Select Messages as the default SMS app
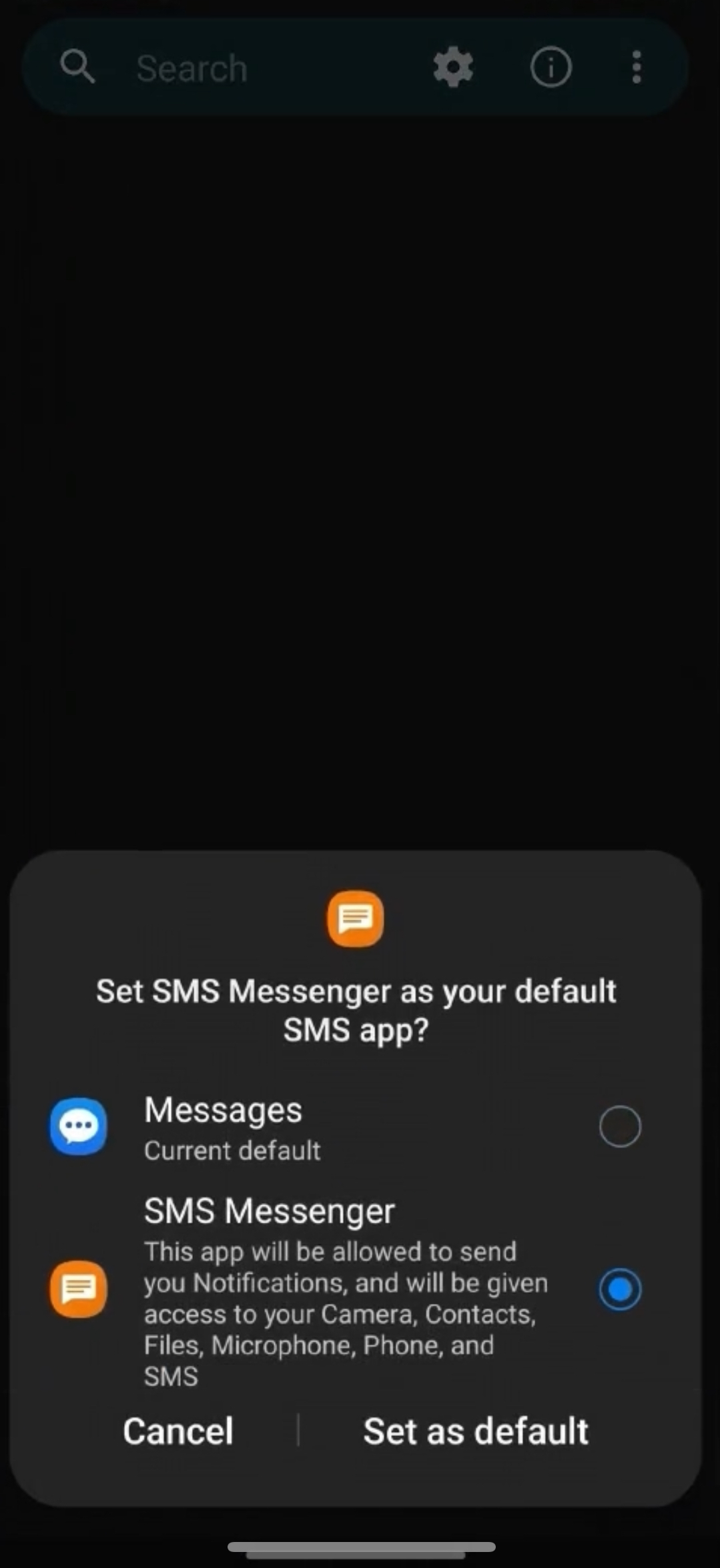Viewport: 720px width, 1568px height. 619,1126
